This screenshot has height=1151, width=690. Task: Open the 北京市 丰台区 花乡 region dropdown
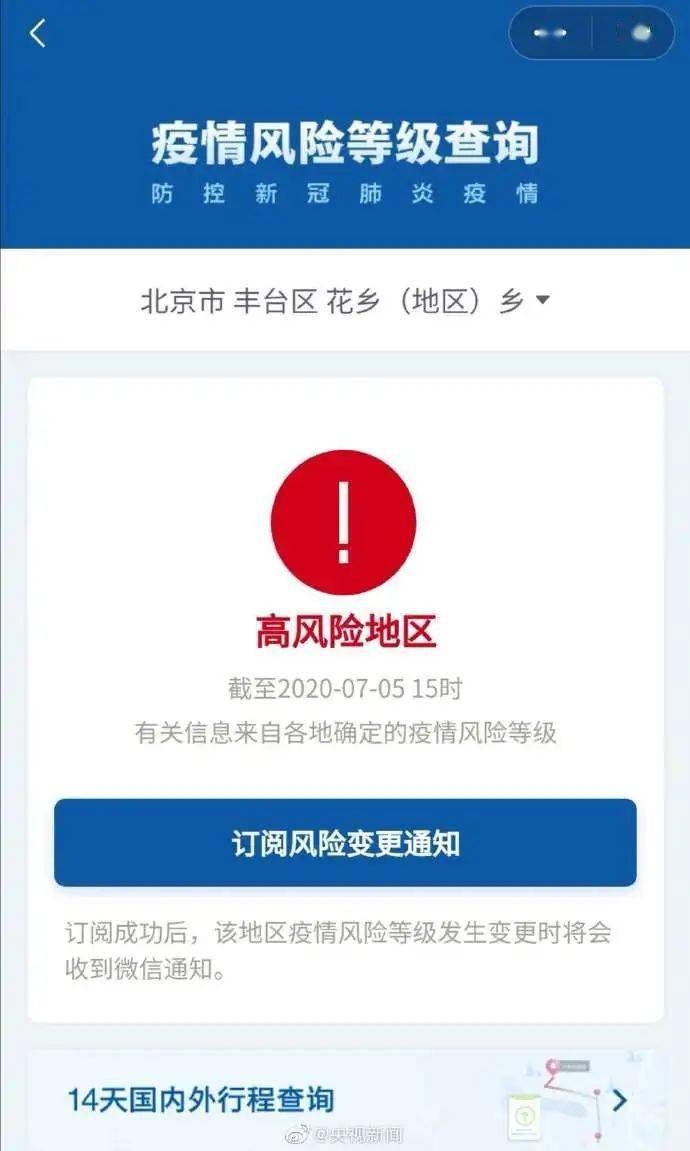345,301
